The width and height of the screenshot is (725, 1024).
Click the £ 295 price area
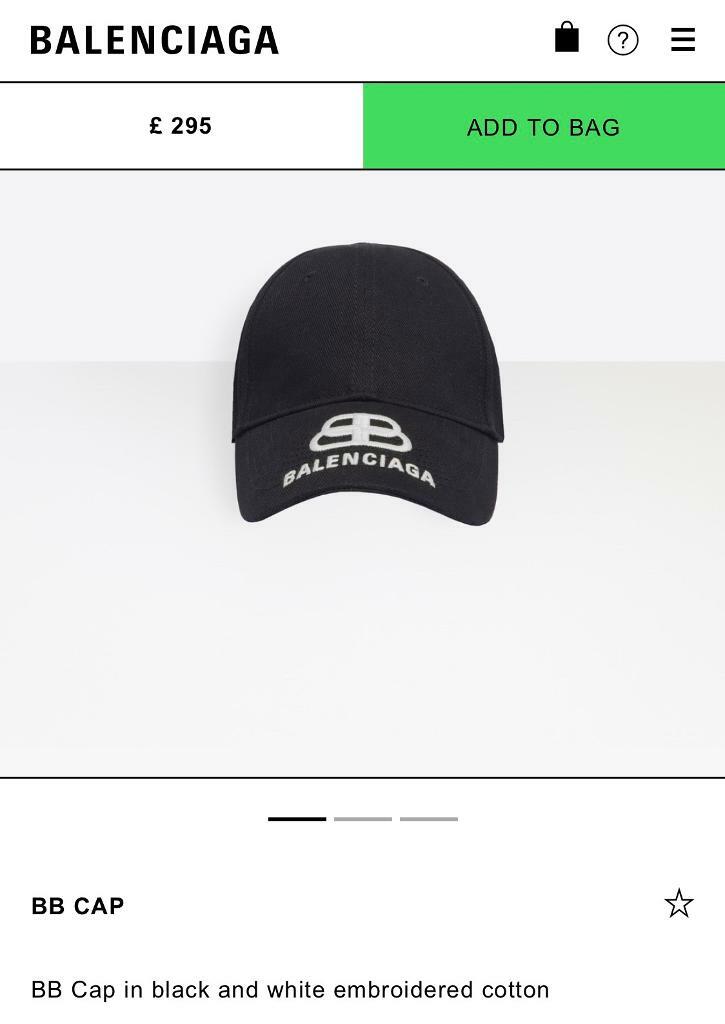[x=180, y=127]
